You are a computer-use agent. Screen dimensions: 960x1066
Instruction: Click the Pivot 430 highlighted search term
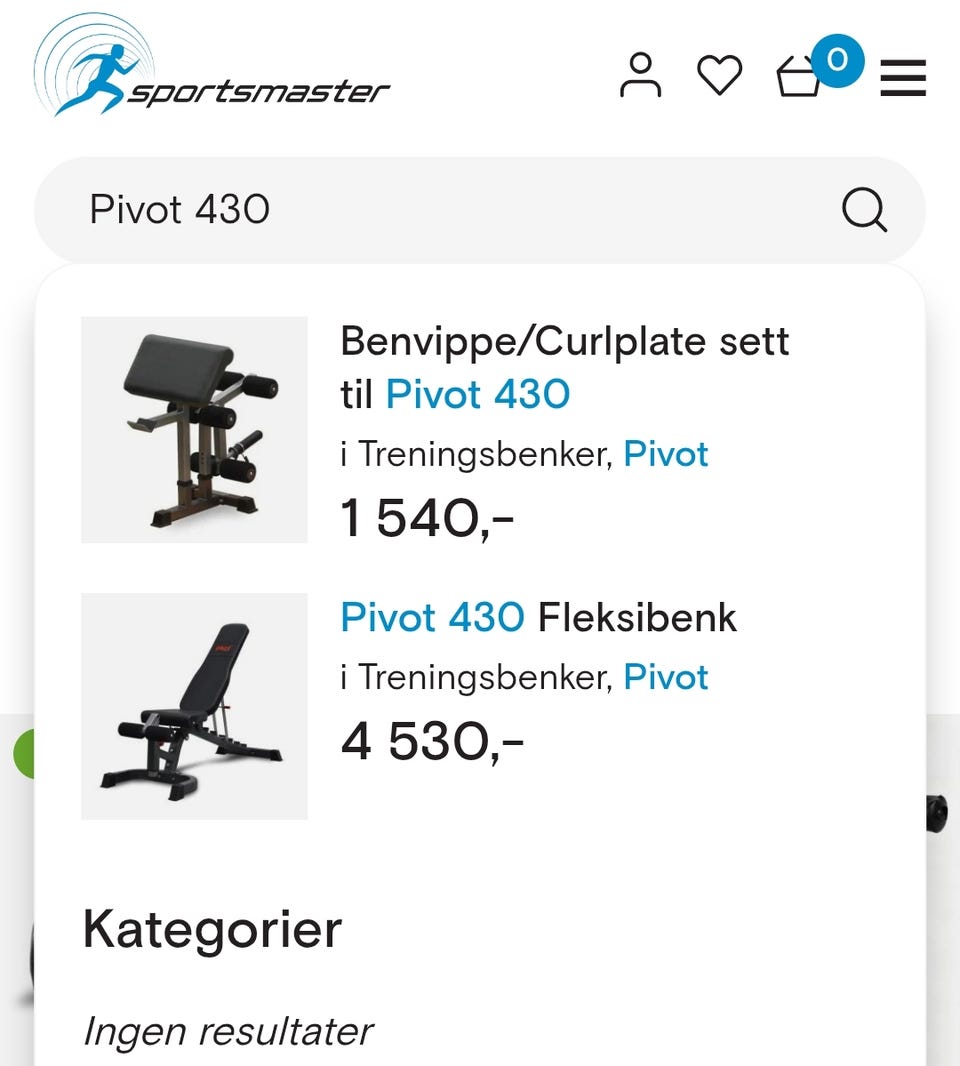click(476, 394)
